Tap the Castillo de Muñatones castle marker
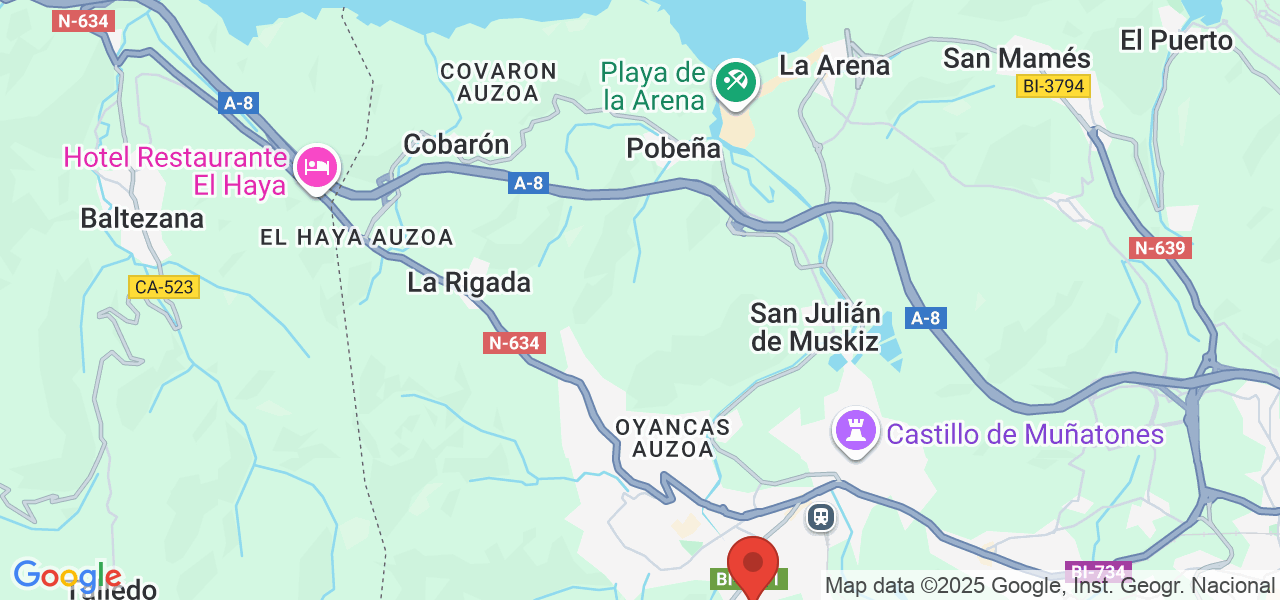Image resolution: width=1280 pixels, height=600 pixels. (x=855, y=433)
